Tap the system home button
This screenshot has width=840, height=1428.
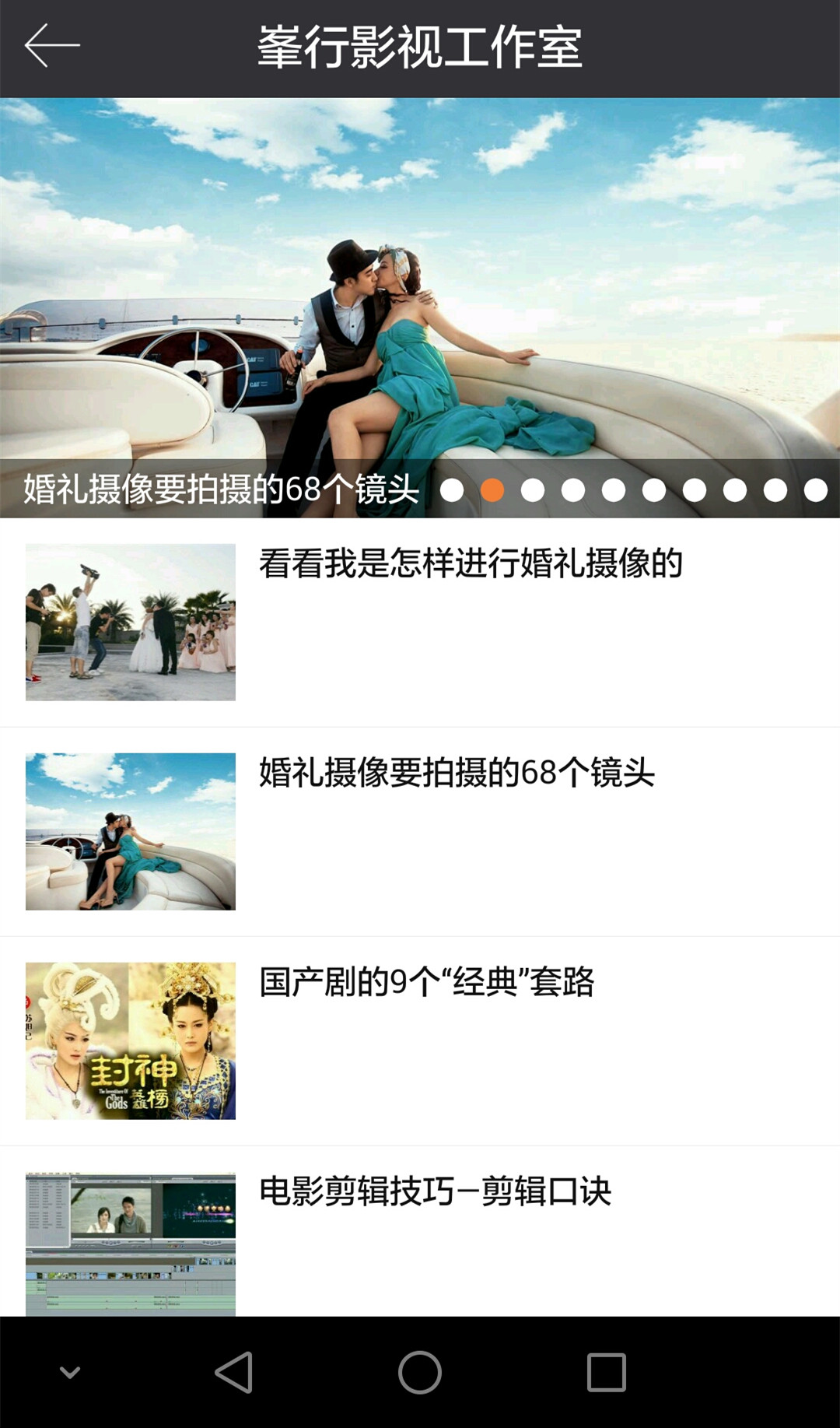tap(420, 1372)
